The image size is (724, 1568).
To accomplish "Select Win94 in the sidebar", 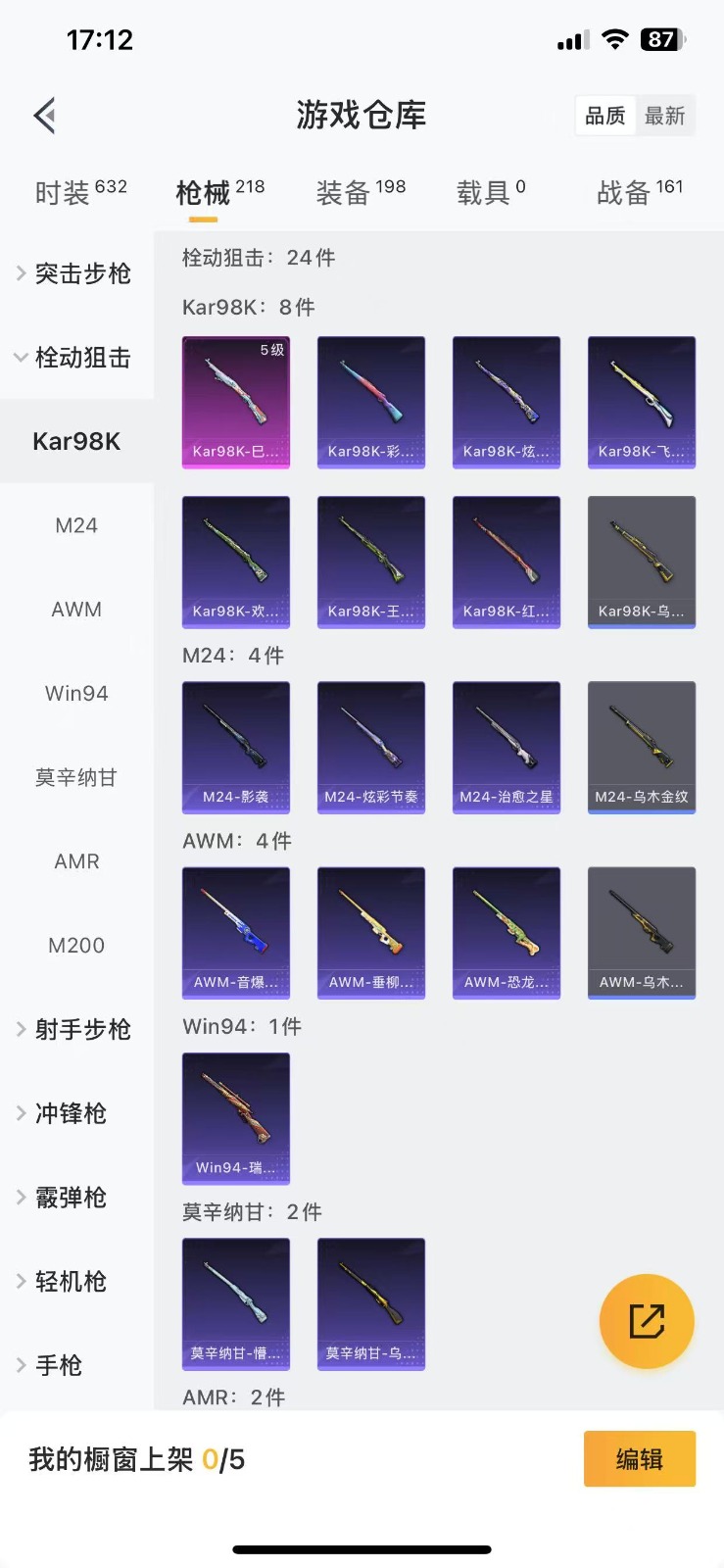I will coord(76,694).
